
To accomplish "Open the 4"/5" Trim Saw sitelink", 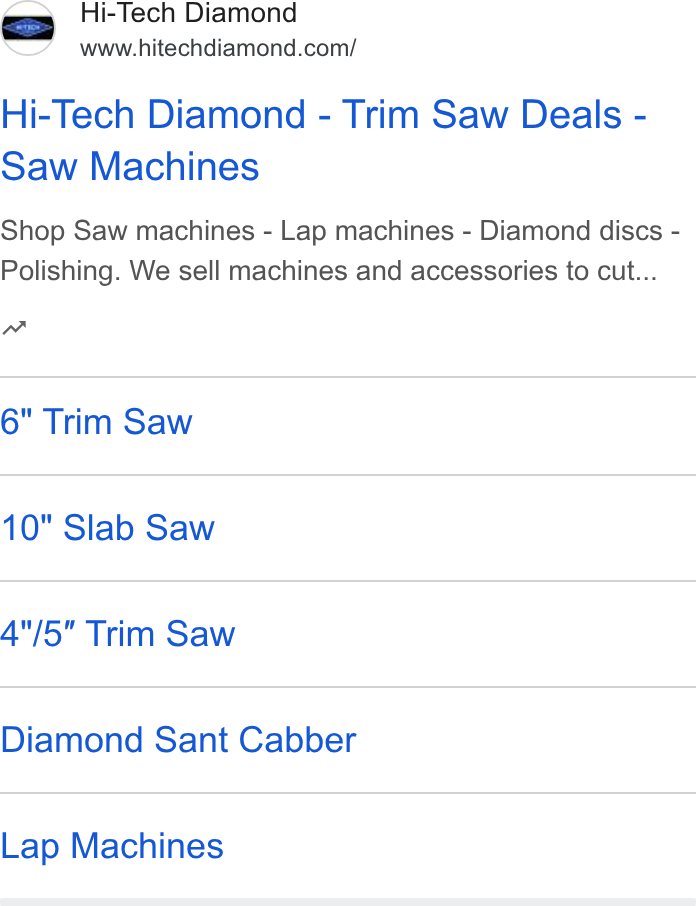I will click(x=118, y=633).
